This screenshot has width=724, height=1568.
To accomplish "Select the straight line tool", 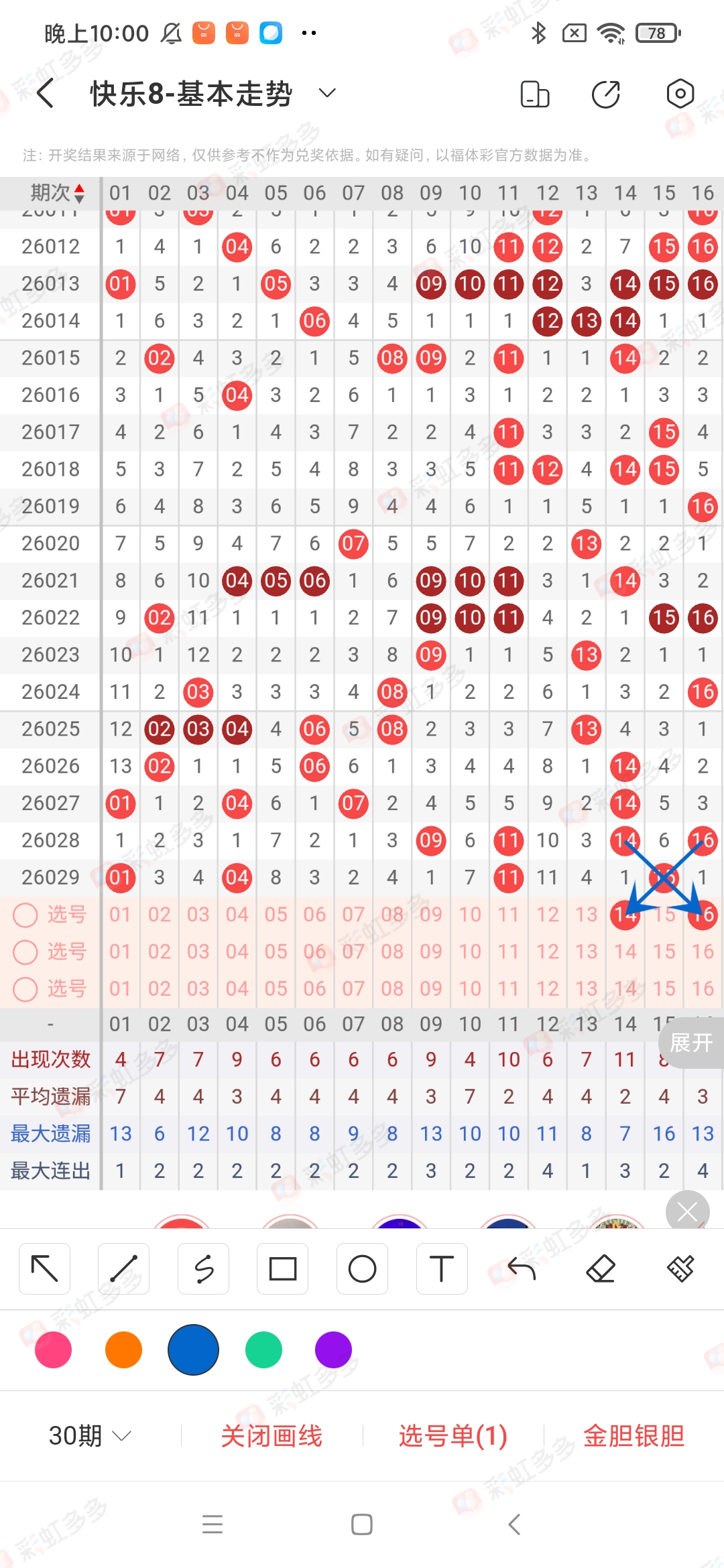I will tap(124, 1268).
